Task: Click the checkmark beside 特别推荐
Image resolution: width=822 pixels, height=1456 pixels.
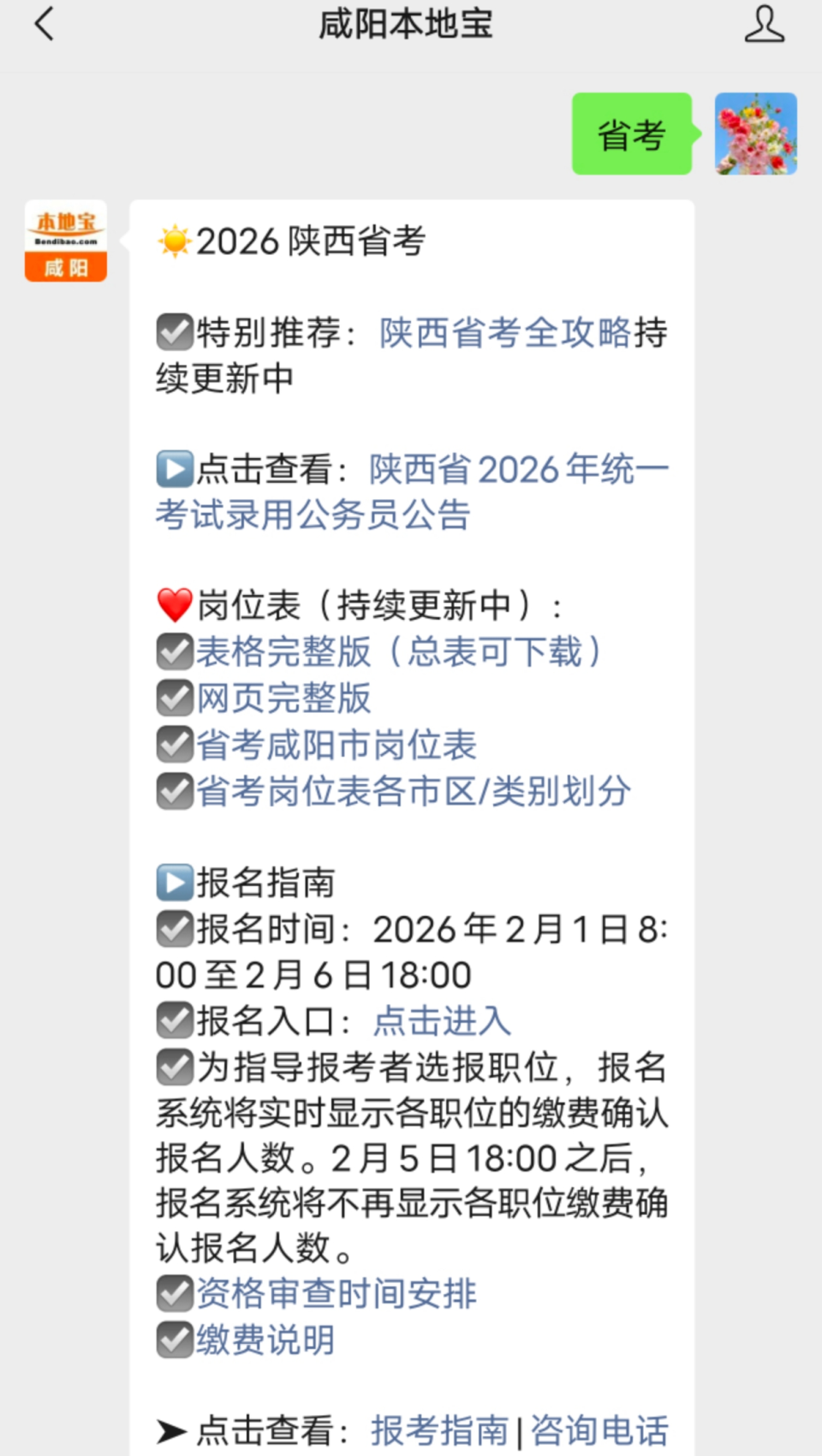Action: [174, 334]
